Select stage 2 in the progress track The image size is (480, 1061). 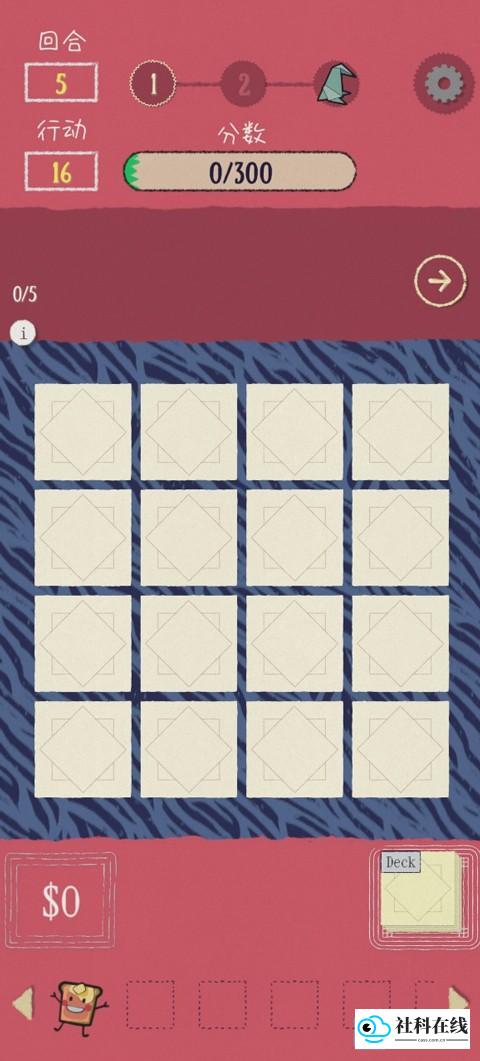pyautogui.click(x=244, y=85)
